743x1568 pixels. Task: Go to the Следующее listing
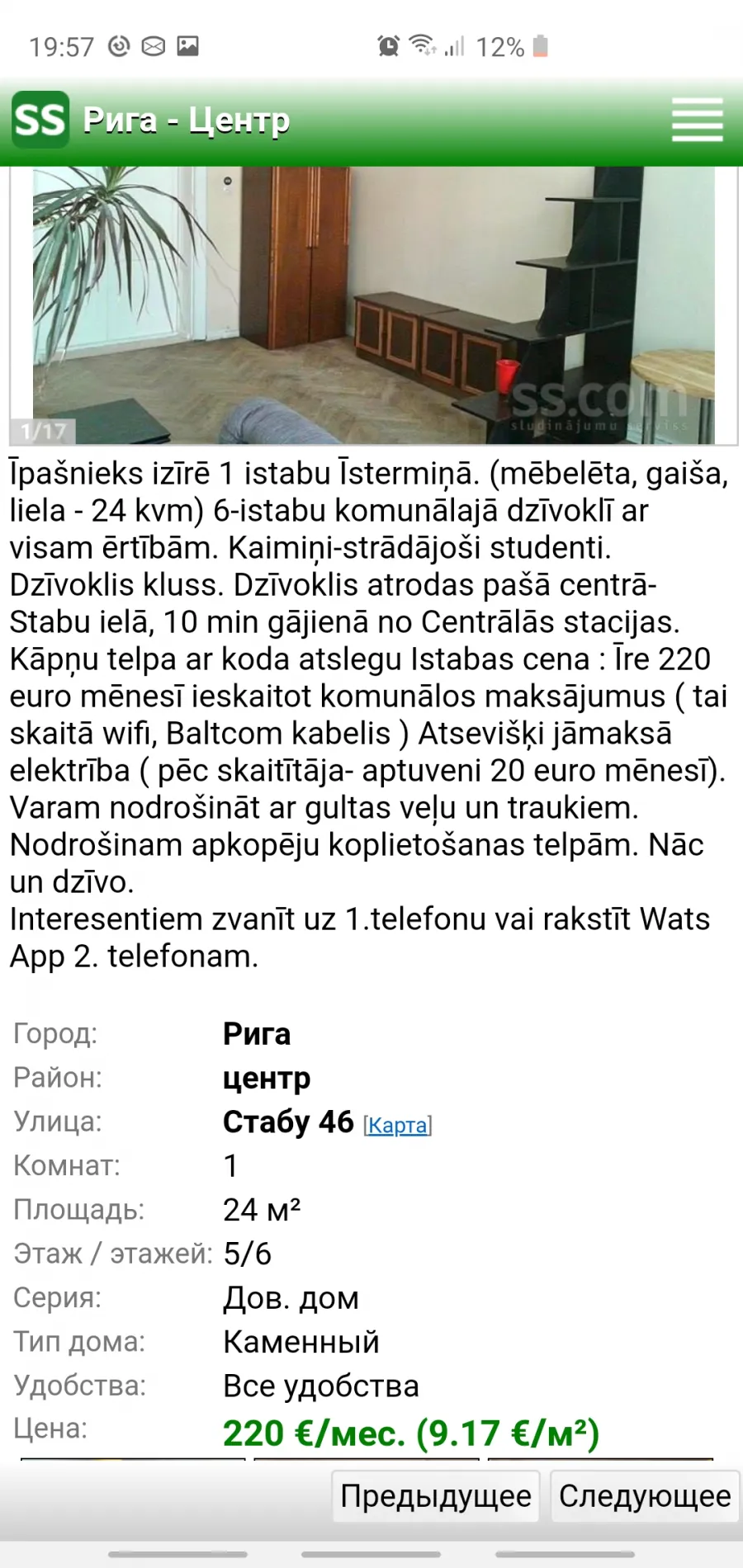point(645,1495)
